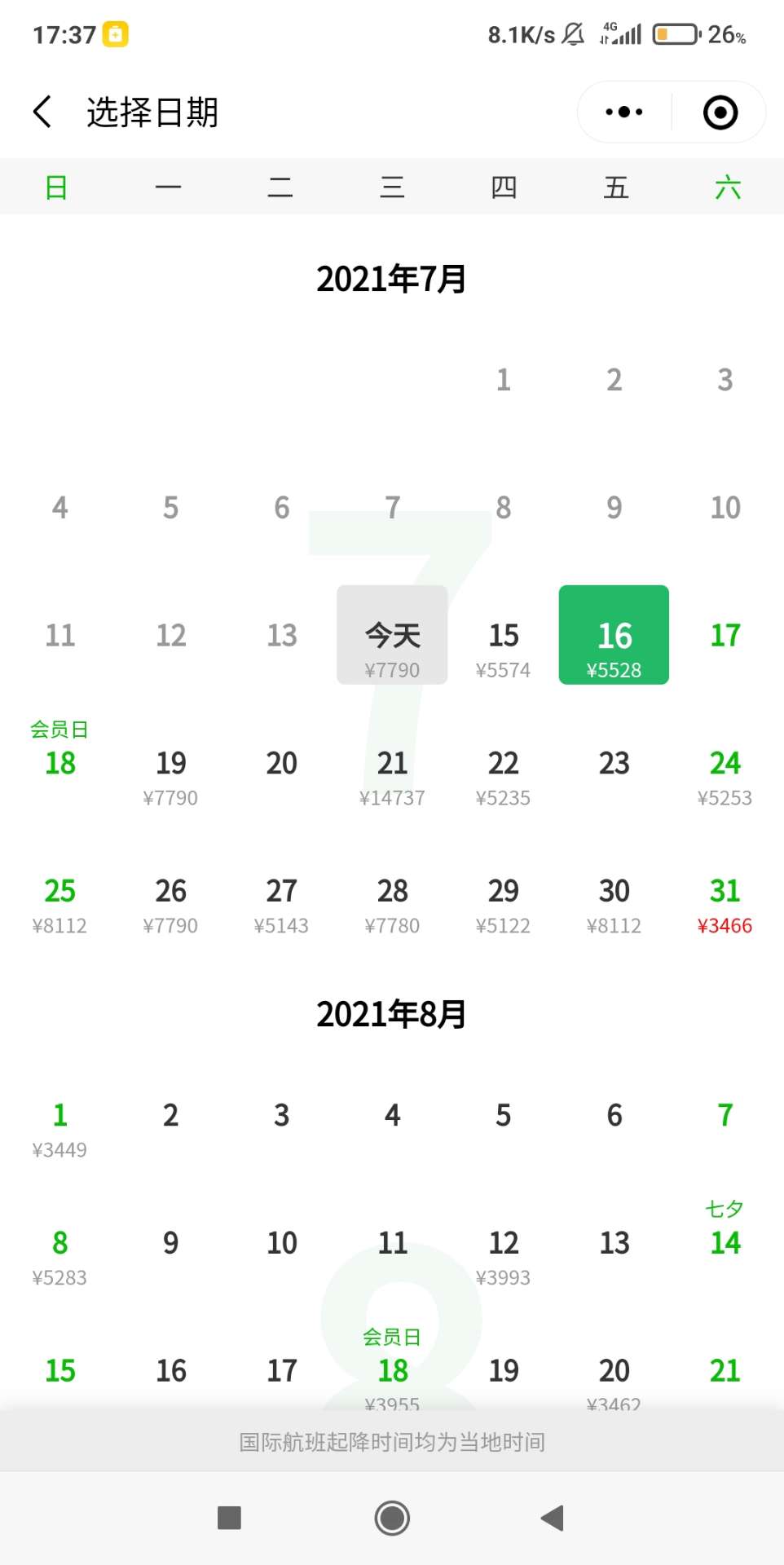784x1565 pixels.
Task: Choose July 21 priced ¥14737
Action: (392, 776)
